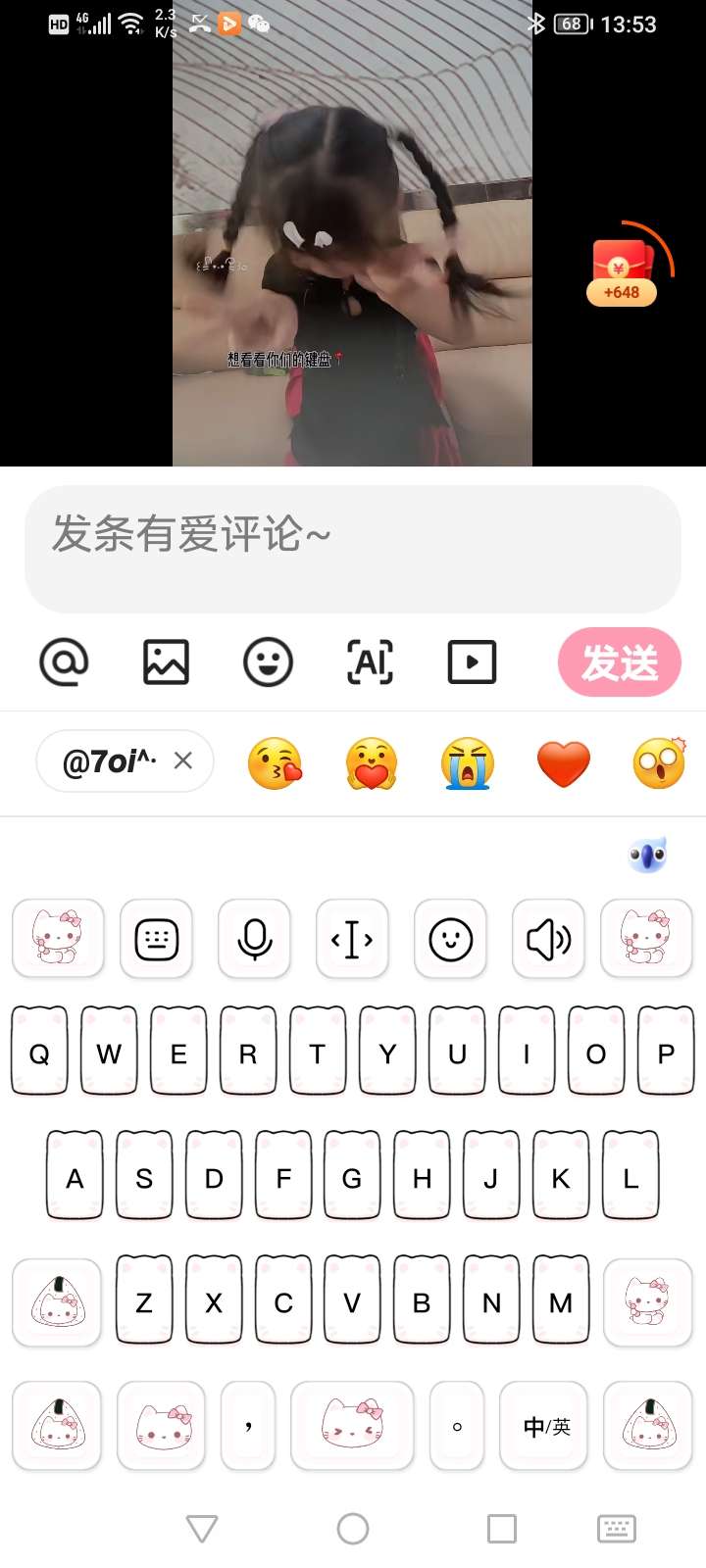Tap the microphone for voice input
Screen dimensions: 706x1568
click(255, 940)
